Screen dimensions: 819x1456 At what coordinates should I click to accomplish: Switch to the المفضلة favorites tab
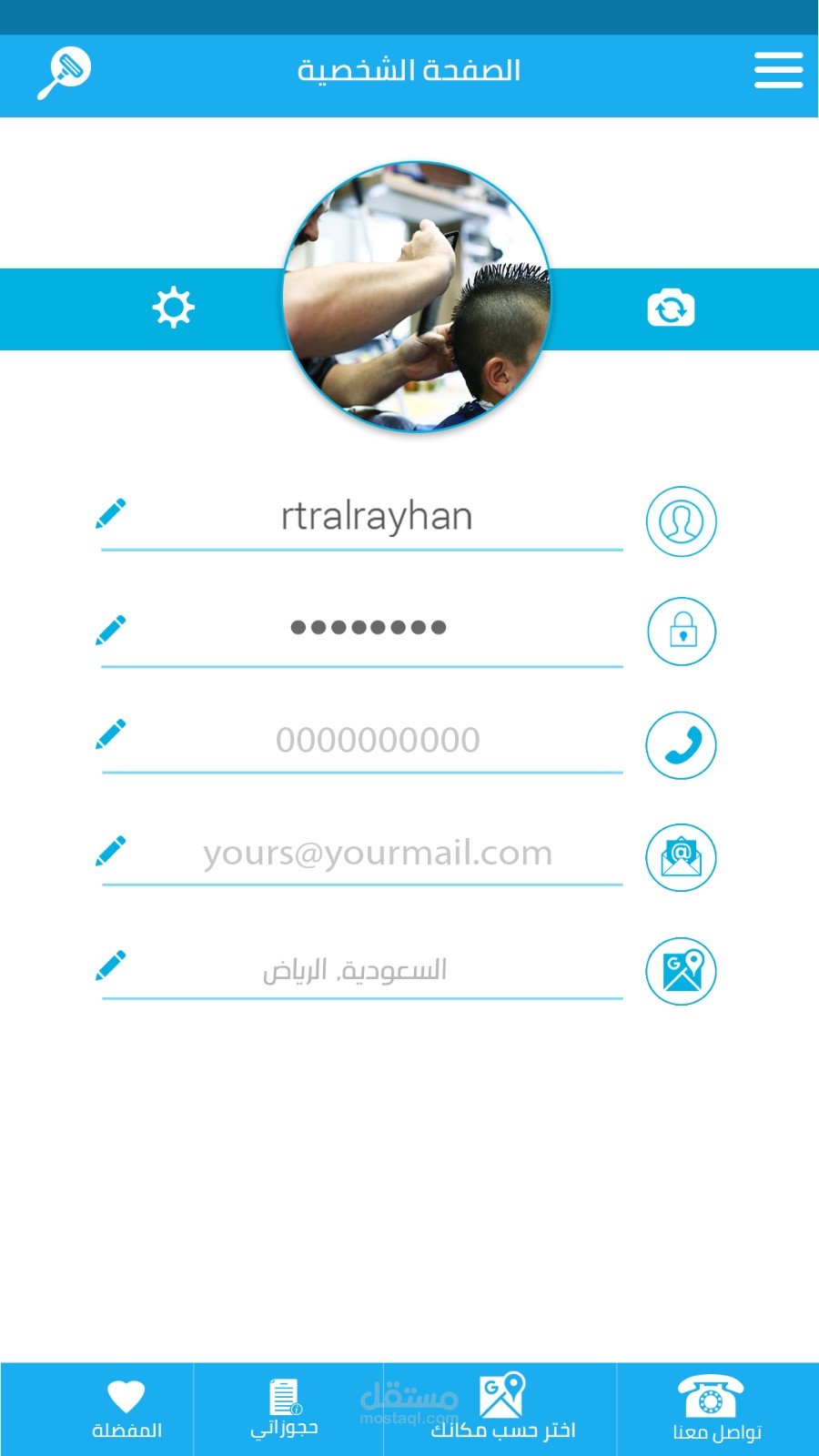coord(126,1409)
